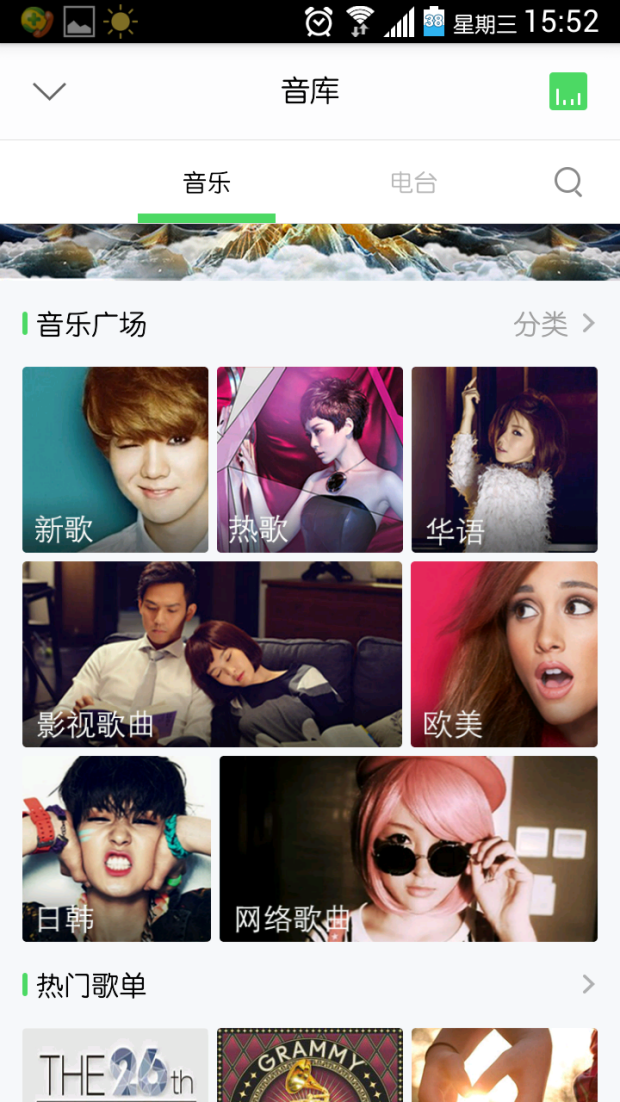The height and width of the screenshot is (1102, 620).
Task: Open the top banner image
Action: tap(310, 251)
